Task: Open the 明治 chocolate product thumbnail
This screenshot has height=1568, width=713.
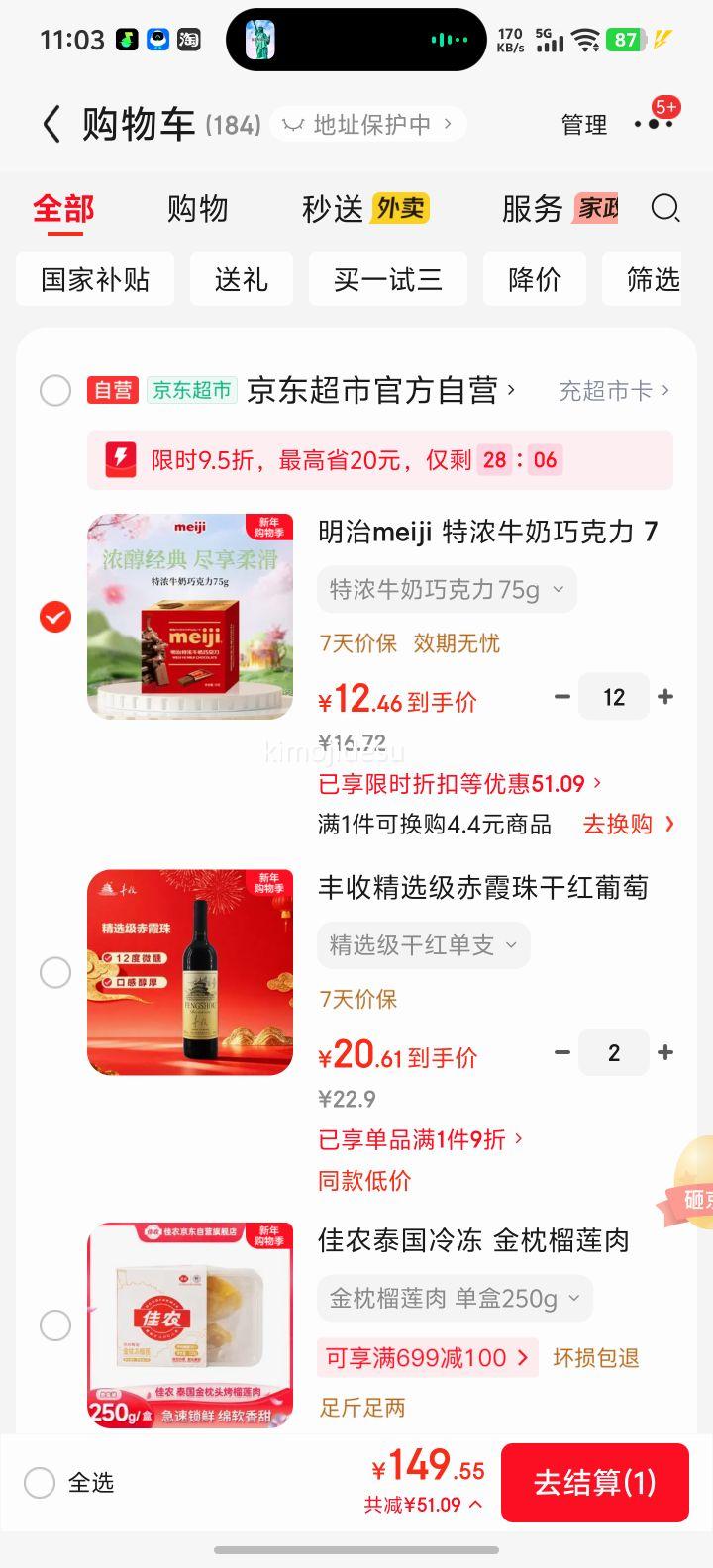Action: click(x=189, y=616)
